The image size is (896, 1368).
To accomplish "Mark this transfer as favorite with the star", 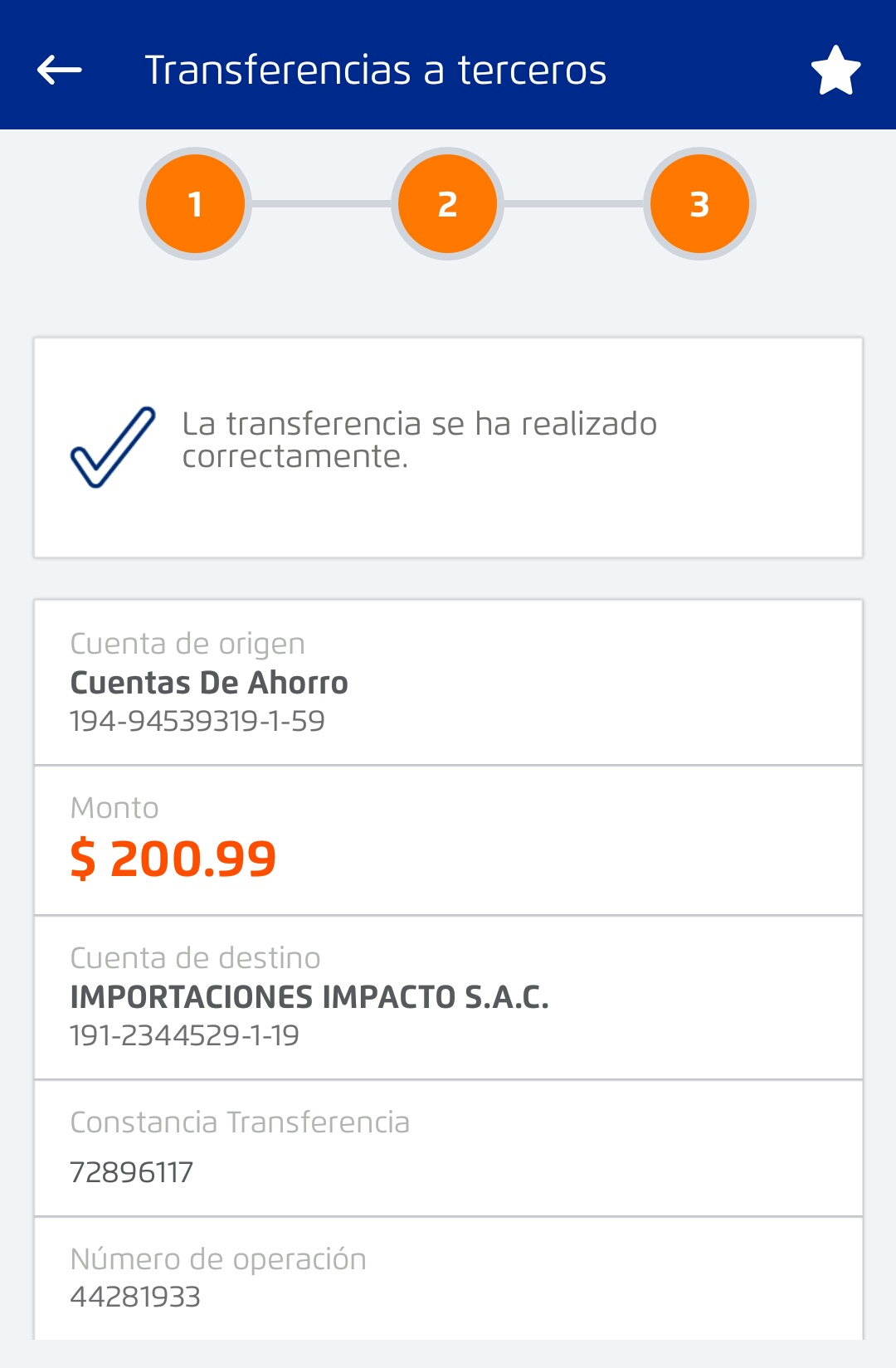I will coord(835,71).
